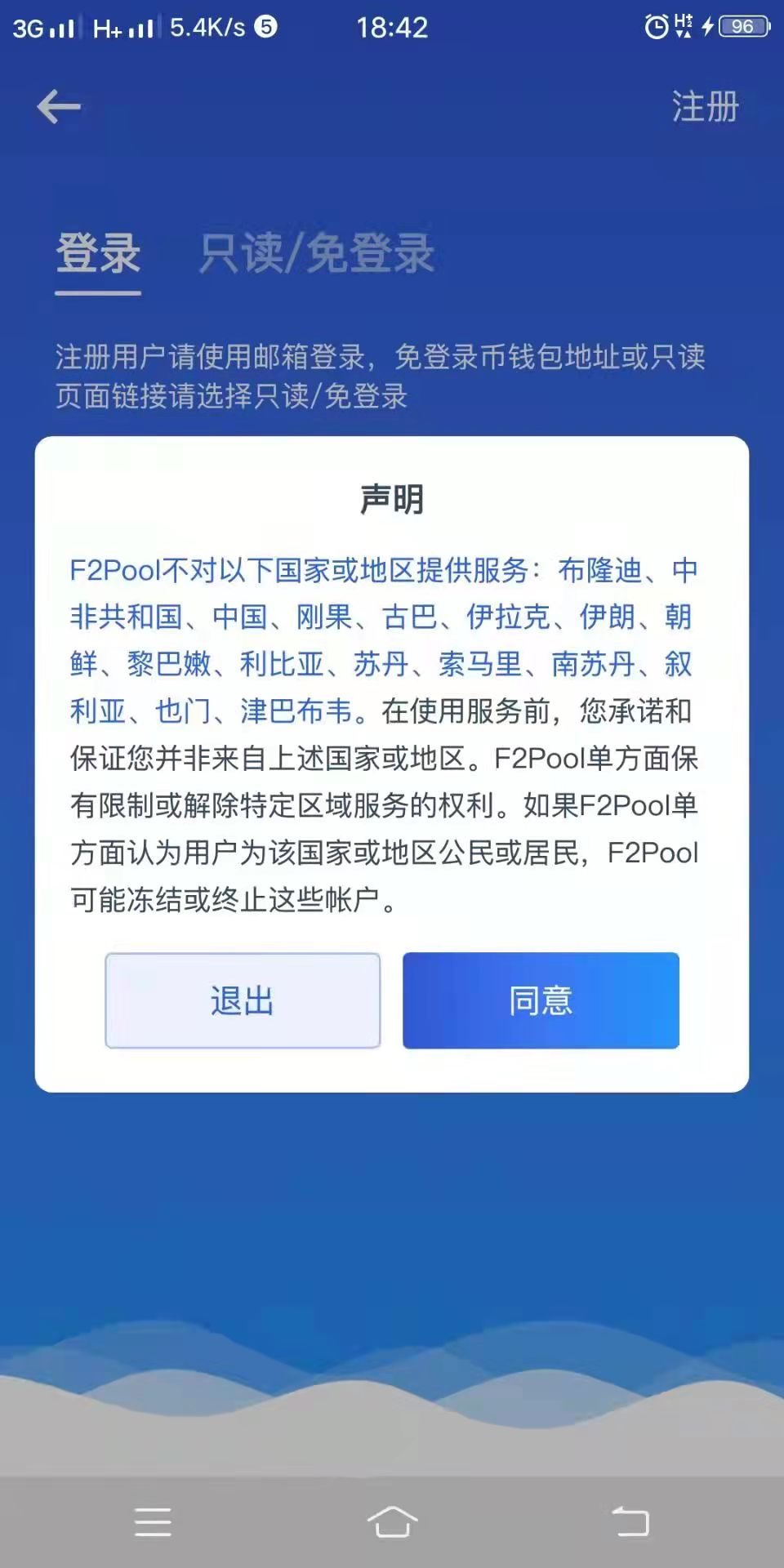Tap the back arrow at top left
The height and width of the screenshot is (1568, 784).
point(60,105)
